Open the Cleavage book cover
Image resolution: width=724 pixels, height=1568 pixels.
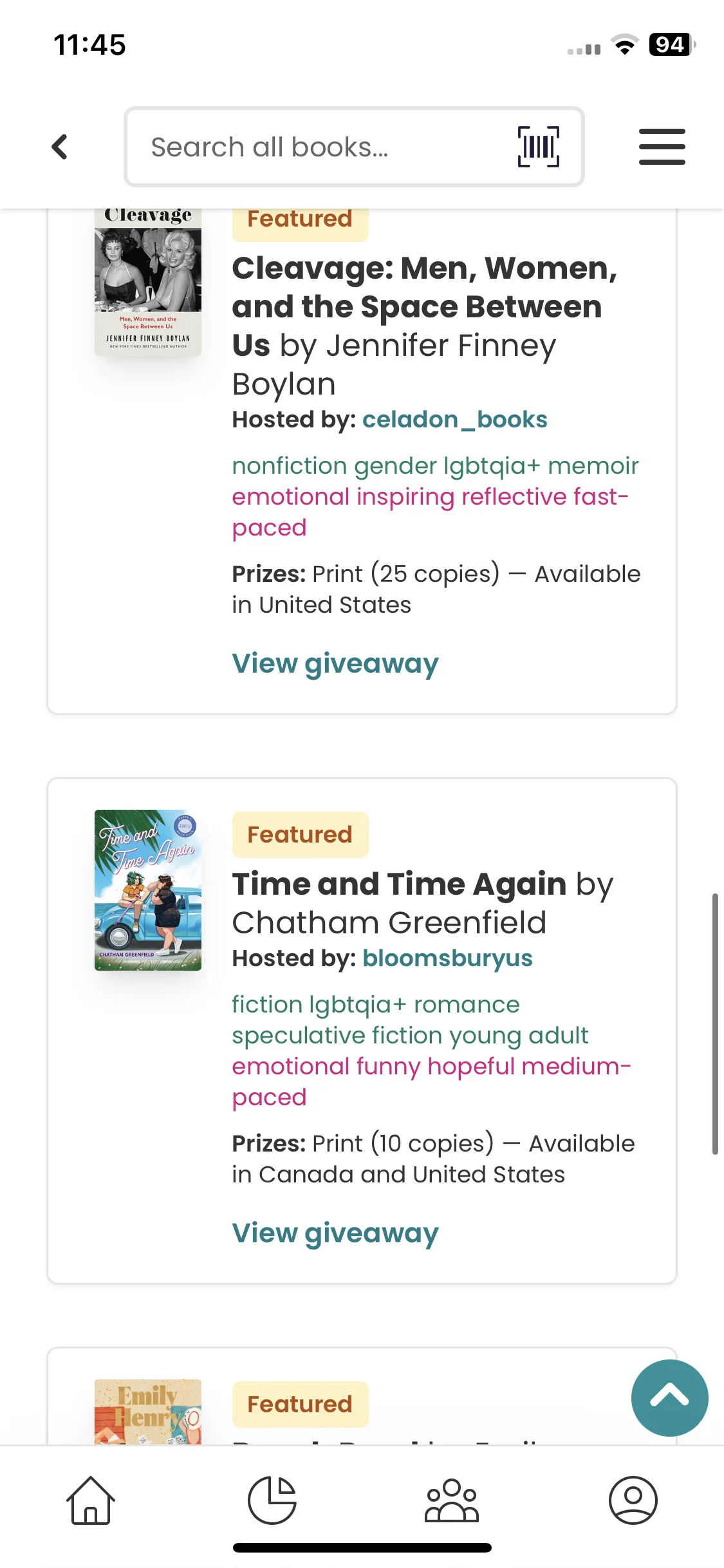coord(148,281)
